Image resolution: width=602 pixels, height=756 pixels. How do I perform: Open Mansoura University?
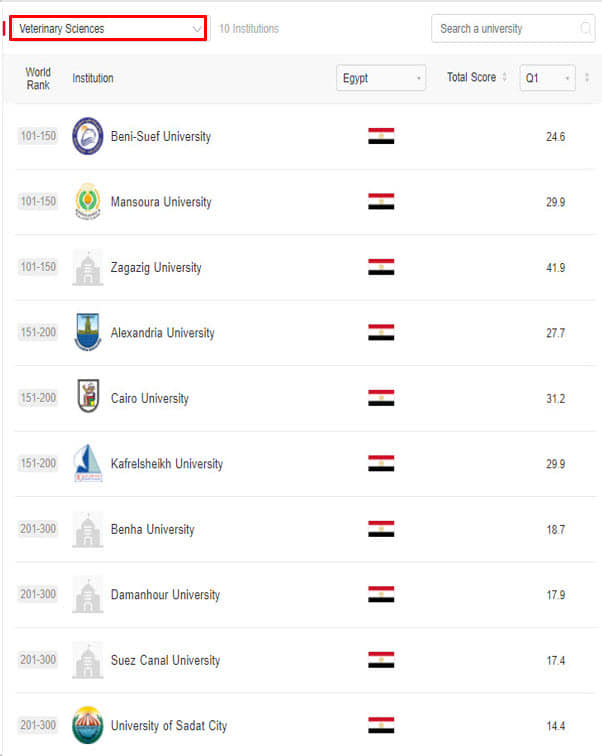pos(160,202)
